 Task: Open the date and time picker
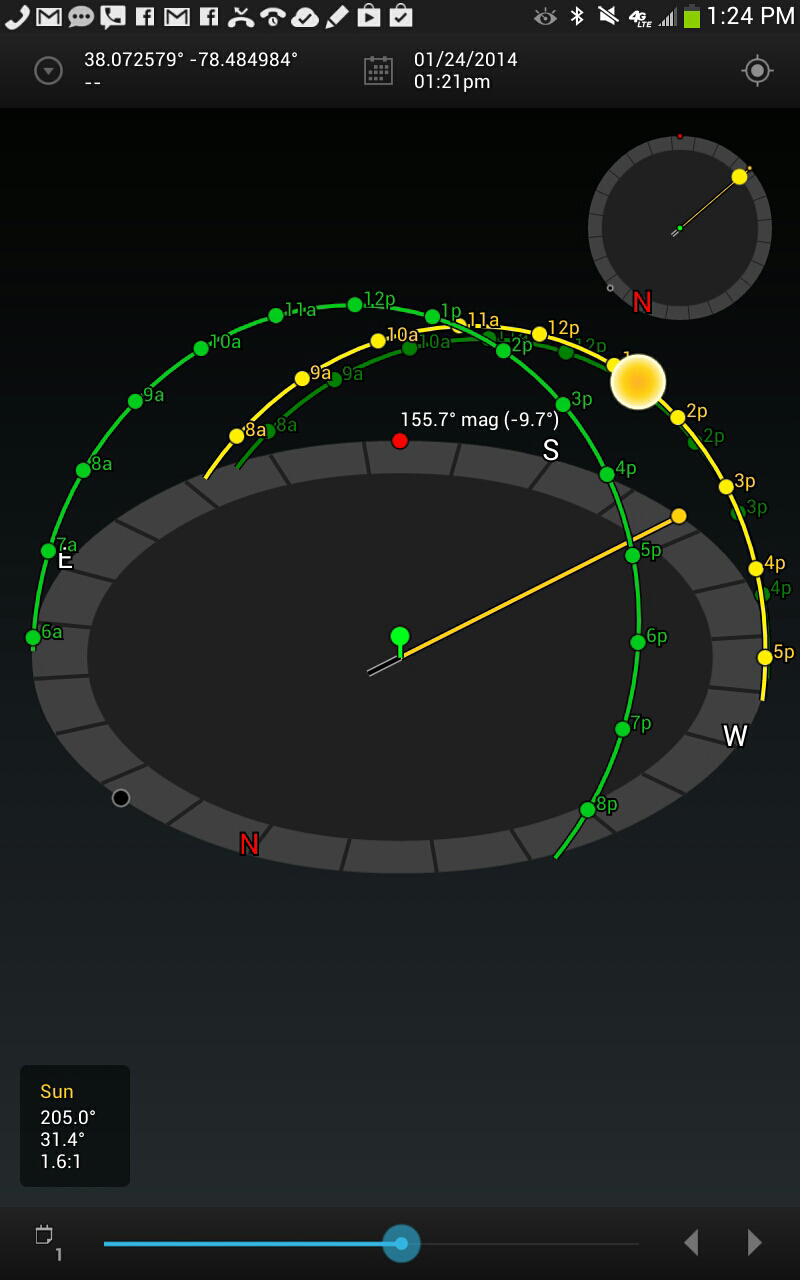point(378,71)
